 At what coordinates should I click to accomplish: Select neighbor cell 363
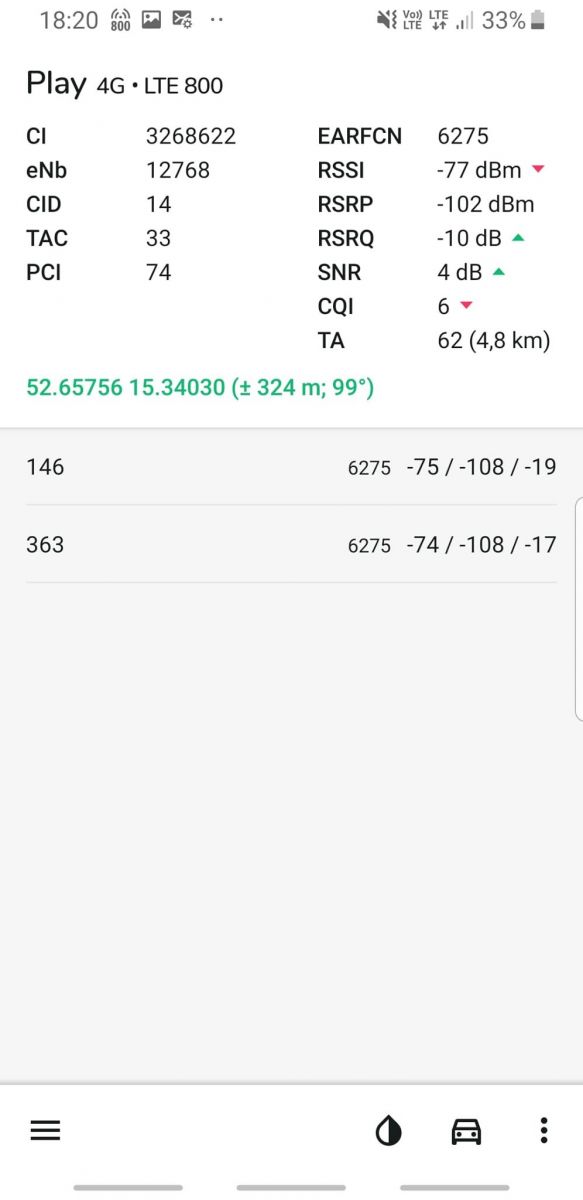click(291, 544)
